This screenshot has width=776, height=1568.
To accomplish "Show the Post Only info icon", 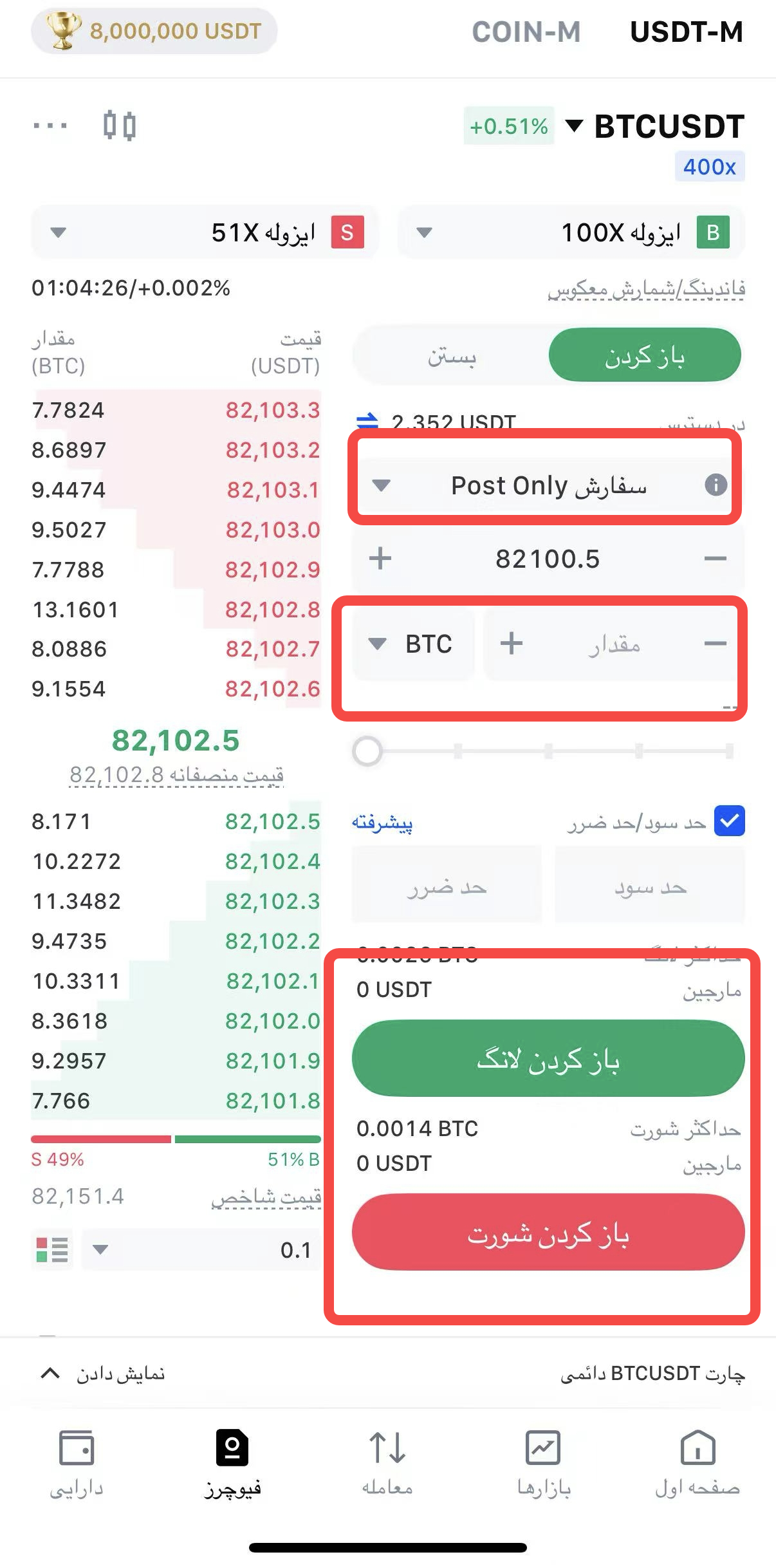I will click(x=716, y=485).
